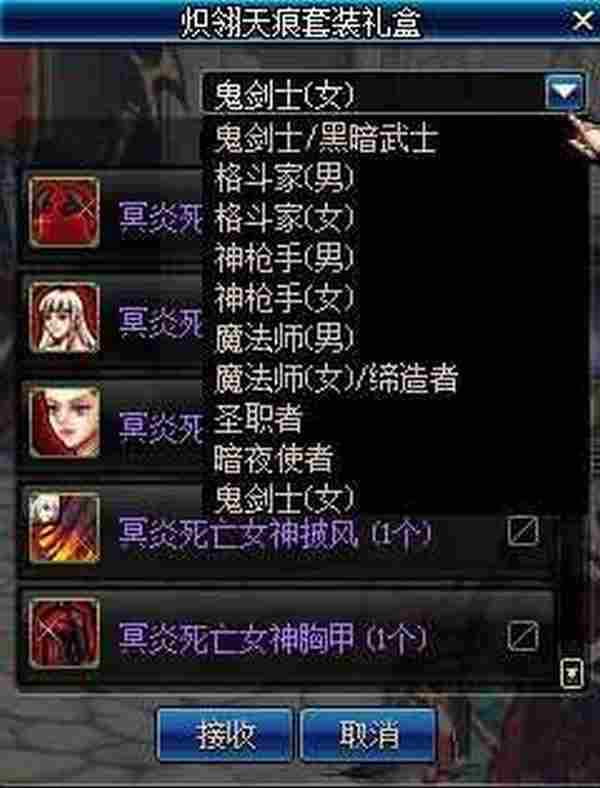600x788 pixels.
Task: Select the 神枪手(男) class
Action: tap(285, 258)
